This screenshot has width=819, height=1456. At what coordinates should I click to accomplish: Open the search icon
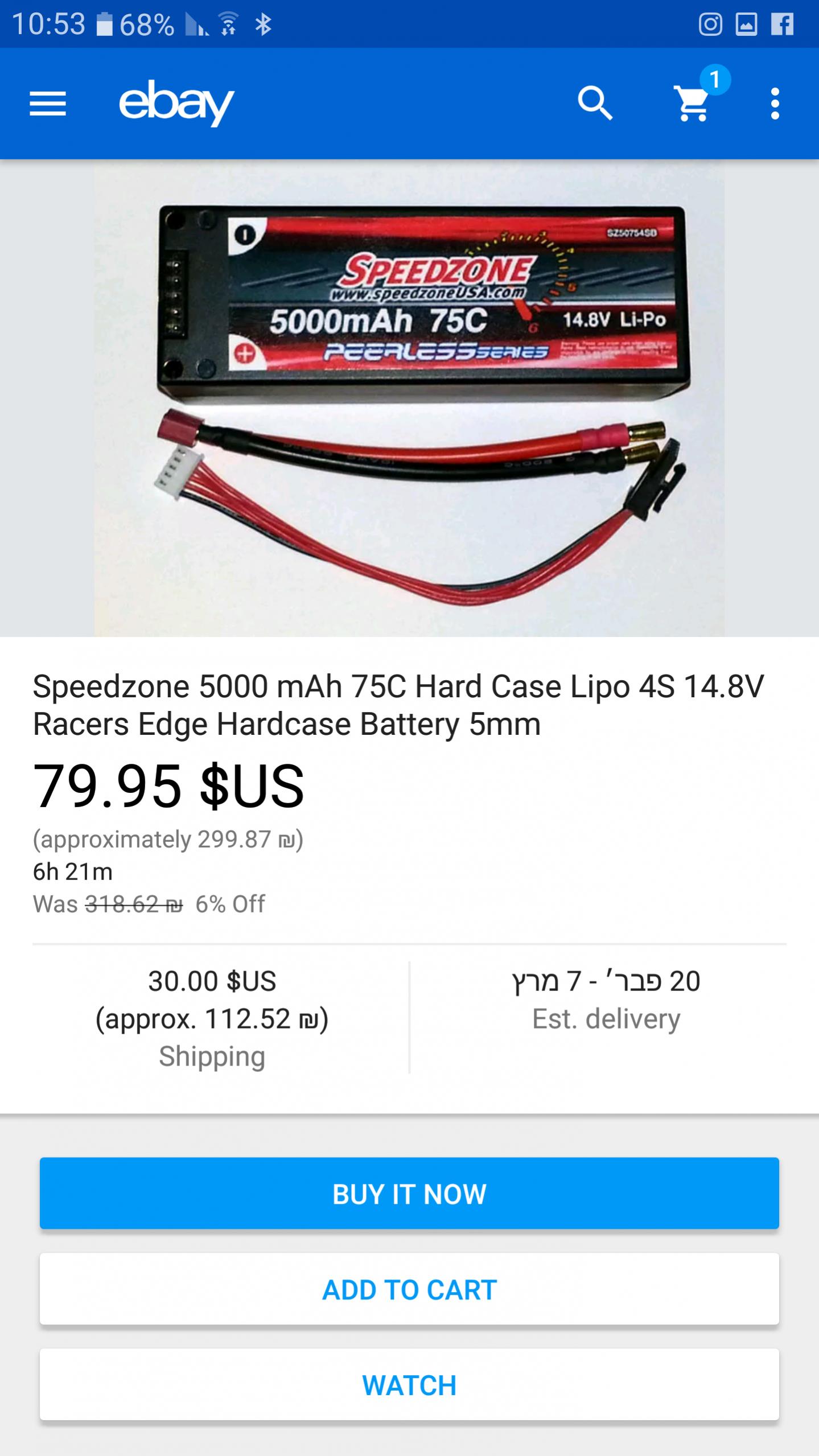point(595,104)
